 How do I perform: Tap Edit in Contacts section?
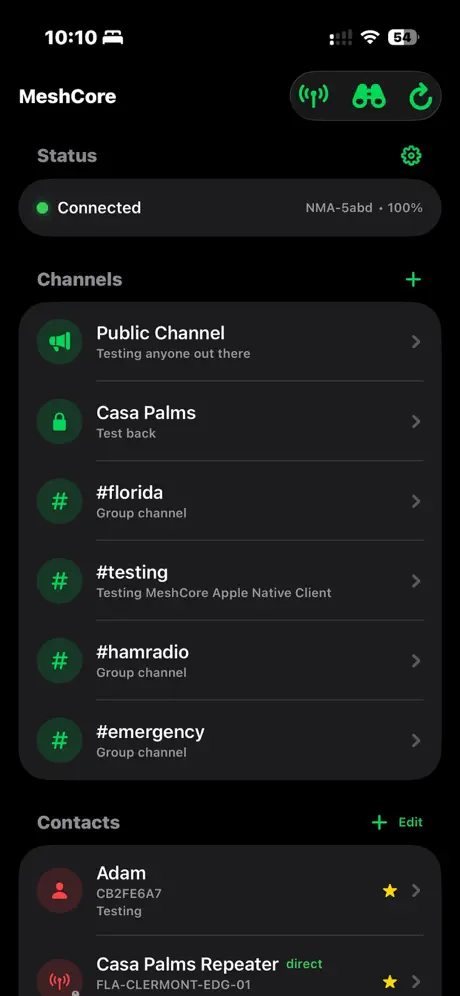point(410,822)
